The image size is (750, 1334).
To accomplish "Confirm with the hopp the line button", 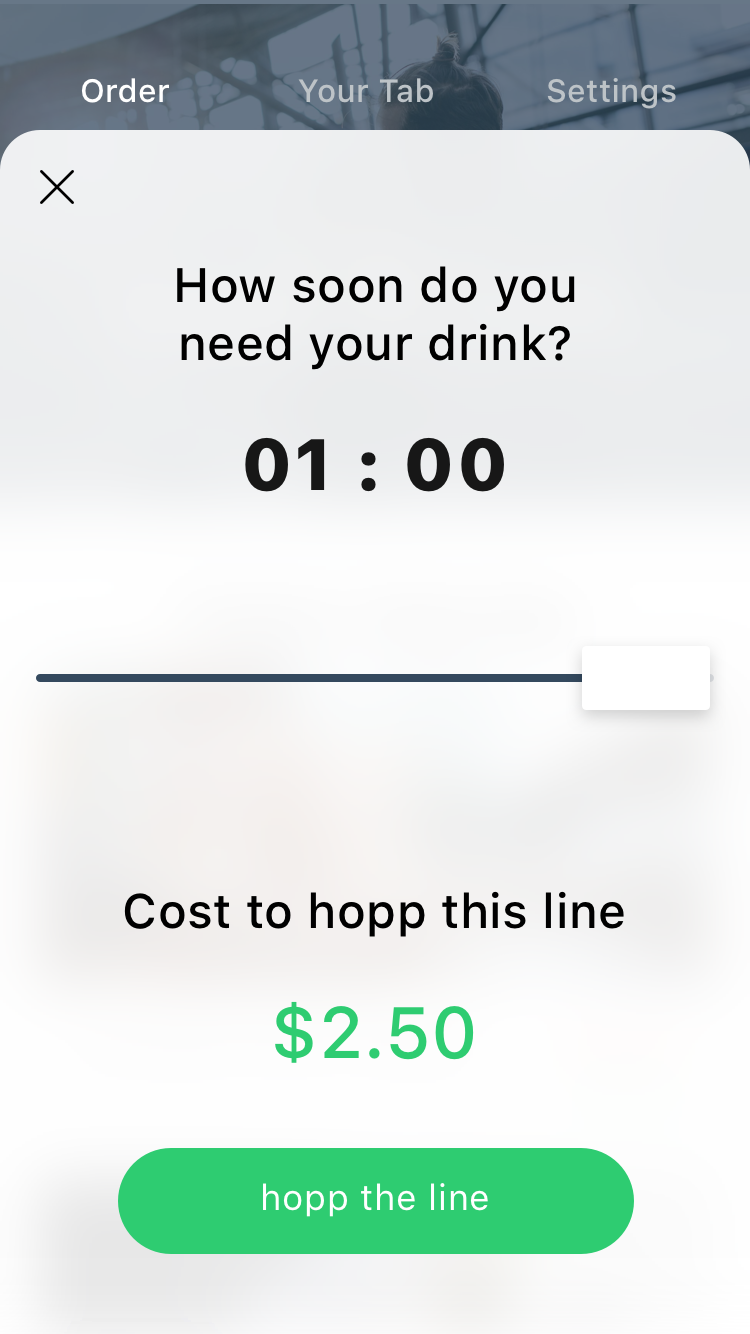I will point(375,1200).
